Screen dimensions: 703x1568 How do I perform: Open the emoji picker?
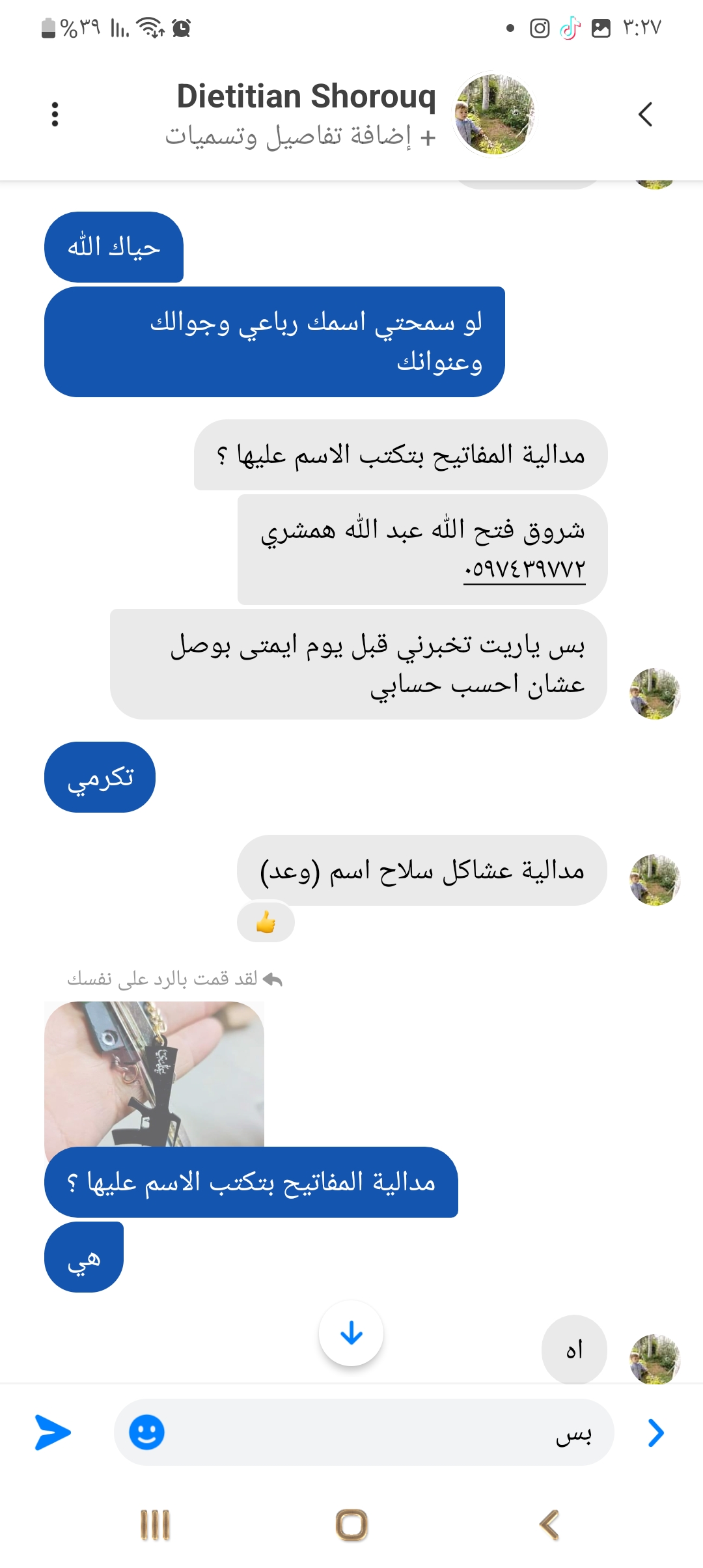146,1433
